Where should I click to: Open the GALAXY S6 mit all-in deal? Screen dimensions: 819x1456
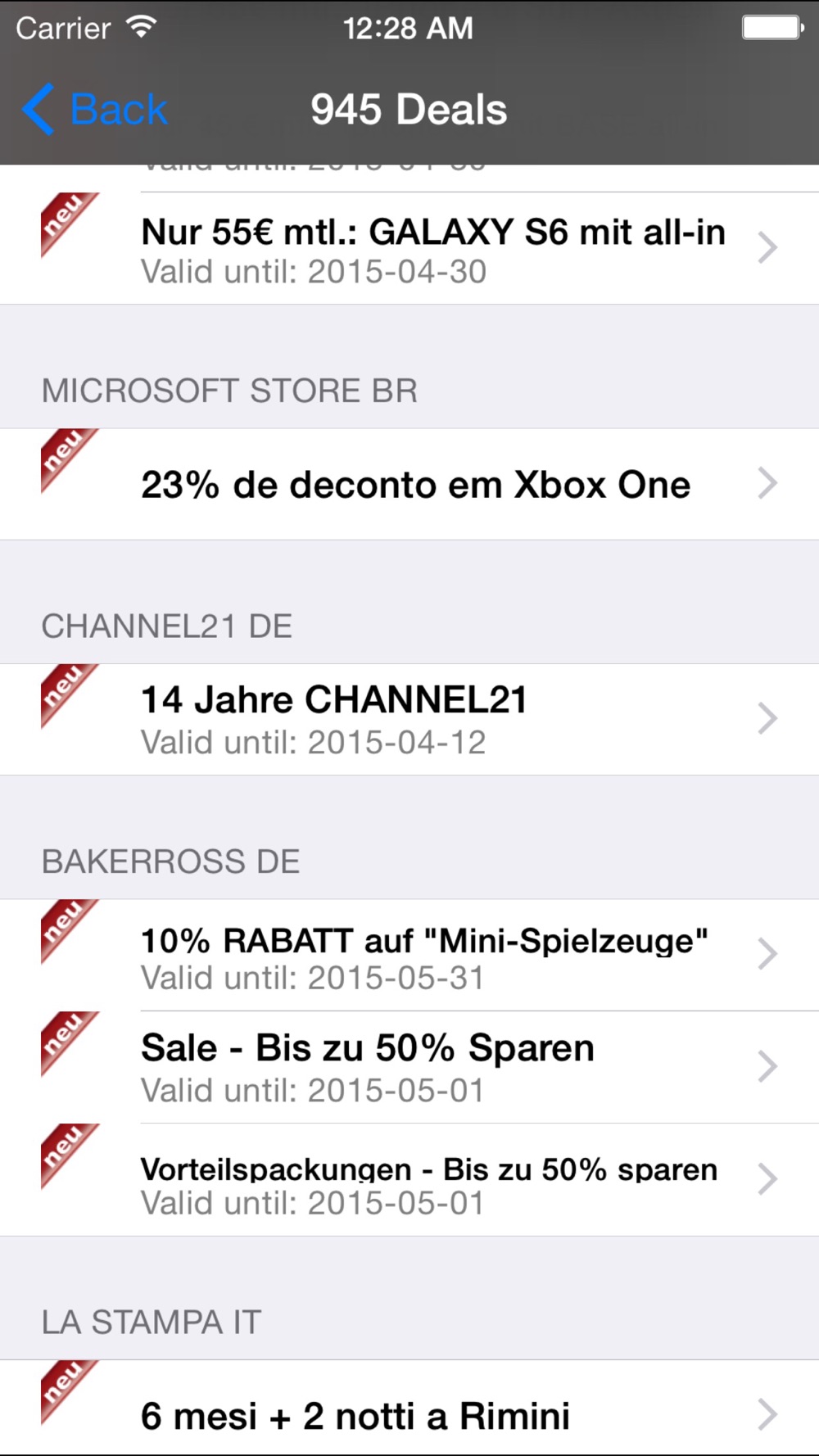pyautogui.click(x=409, y=248)
